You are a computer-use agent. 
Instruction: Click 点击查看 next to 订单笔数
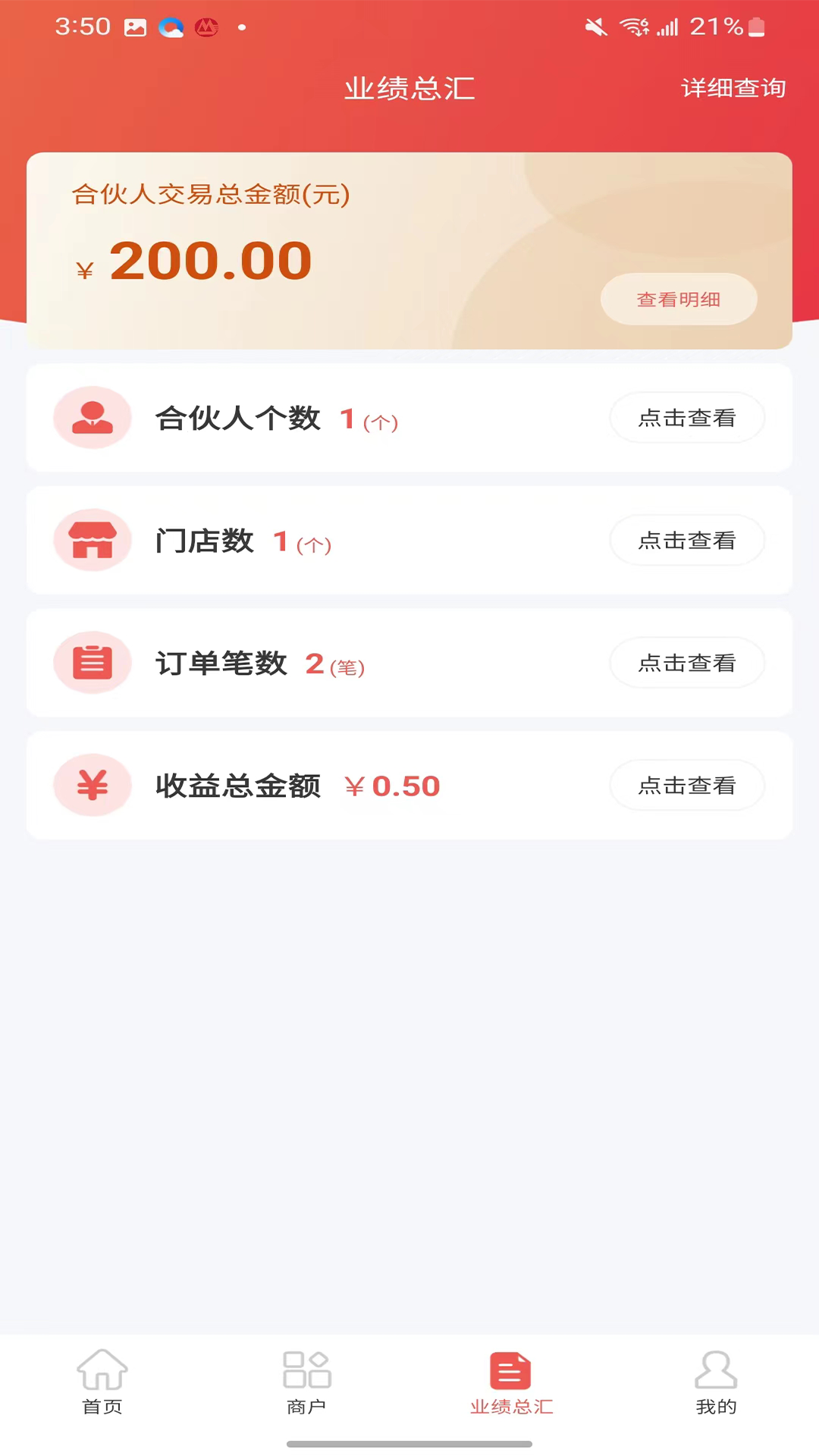click(x=687, y=662)
